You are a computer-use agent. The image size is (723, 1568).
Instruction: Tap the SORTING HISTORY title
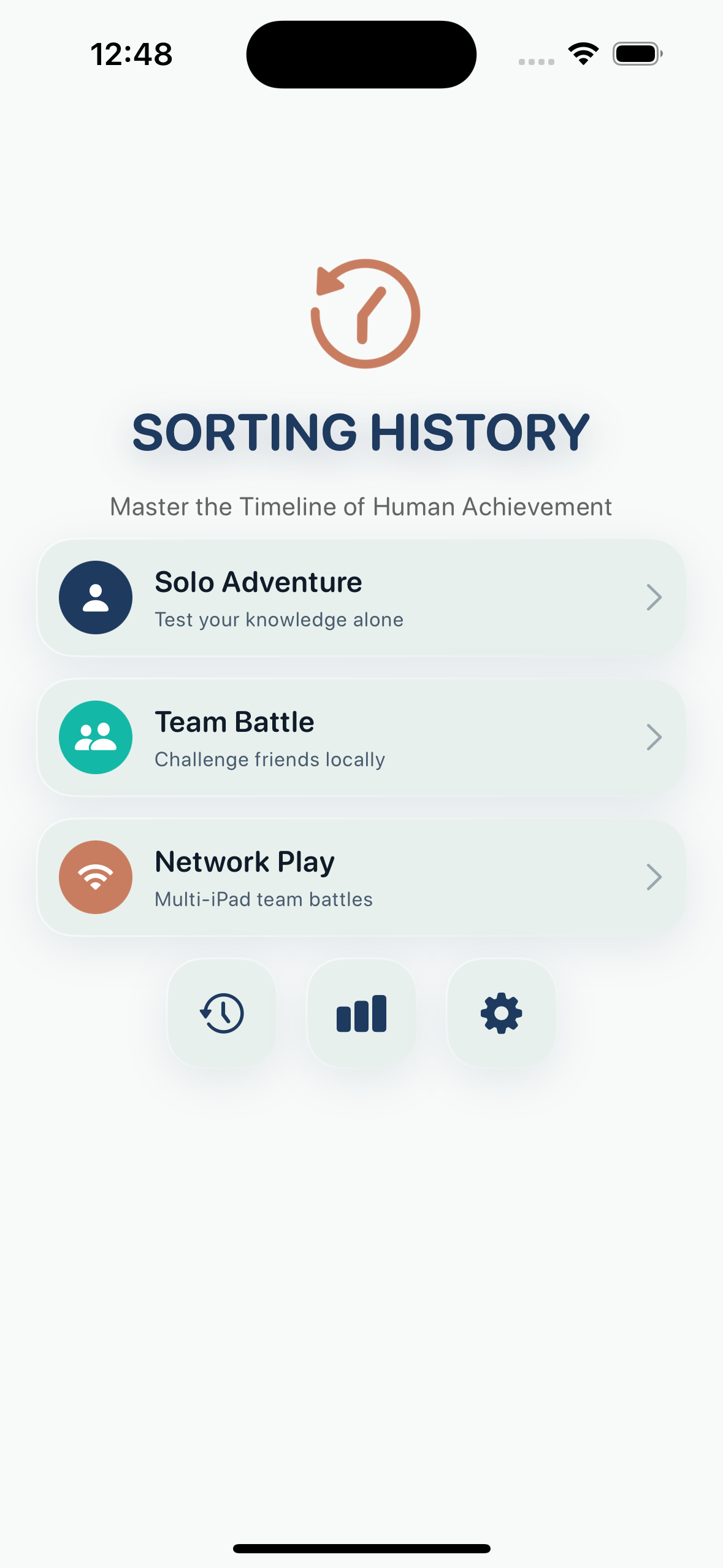click(x=361, y=433)
